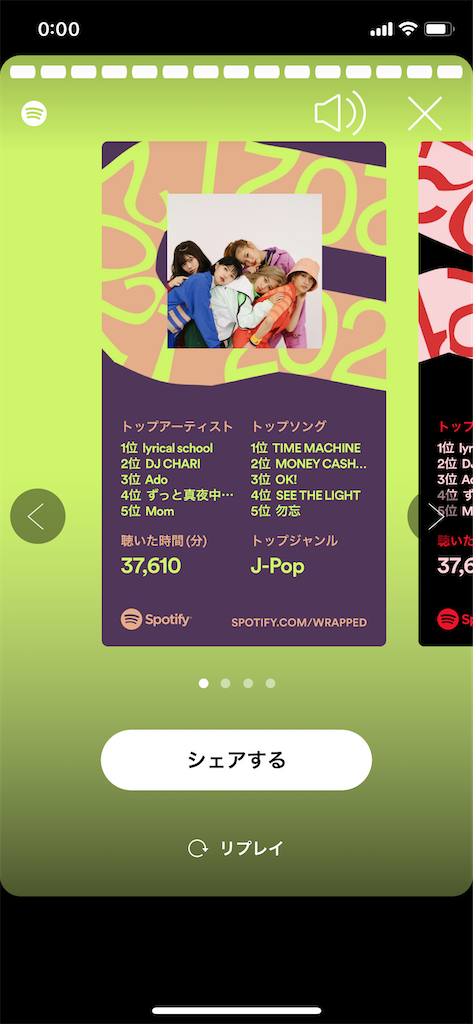
Task: Mute the Wrapped story sound
Action: coord(339,114)
